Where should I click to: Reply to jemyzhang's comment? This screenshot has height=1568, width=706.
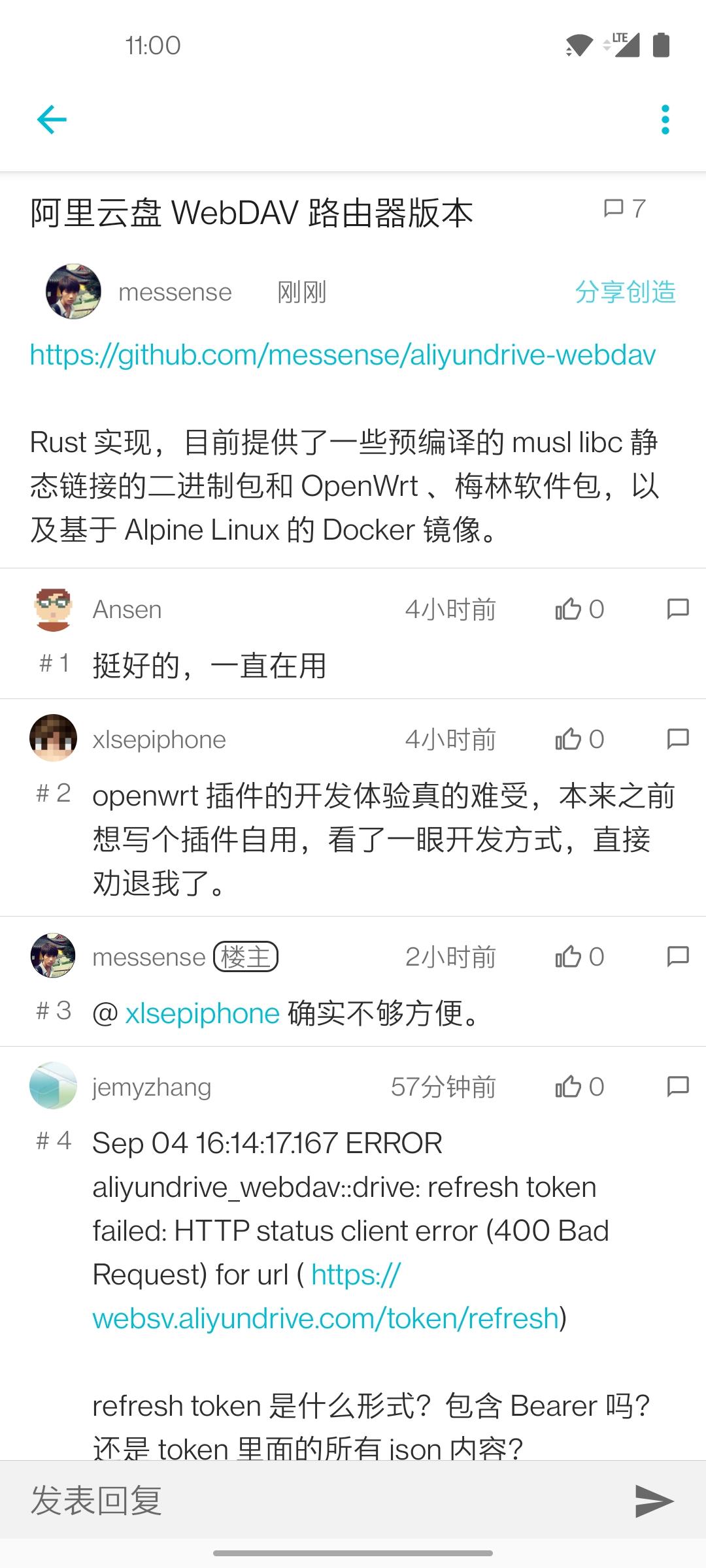pos(677,1086)
